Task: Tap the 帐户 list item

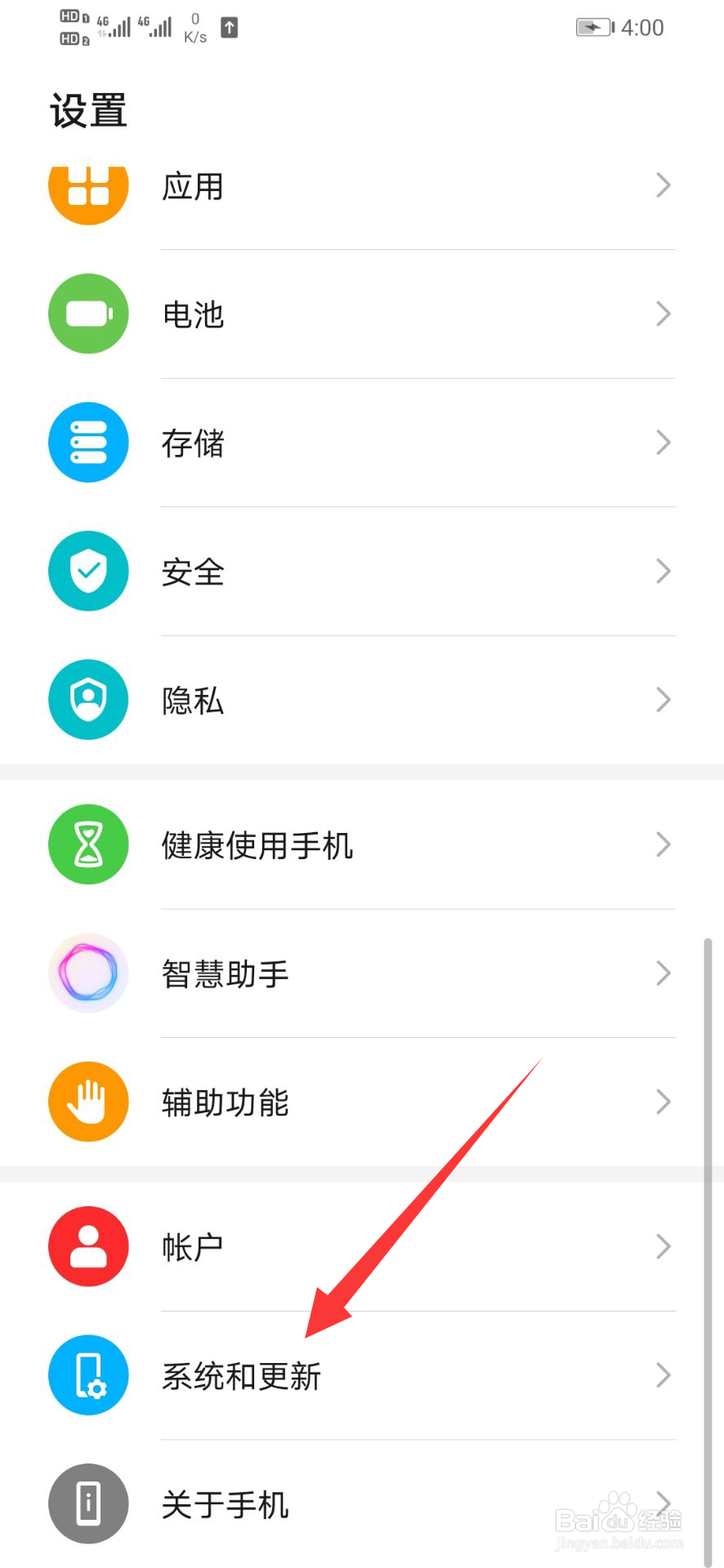Action: coord(368,1245)
